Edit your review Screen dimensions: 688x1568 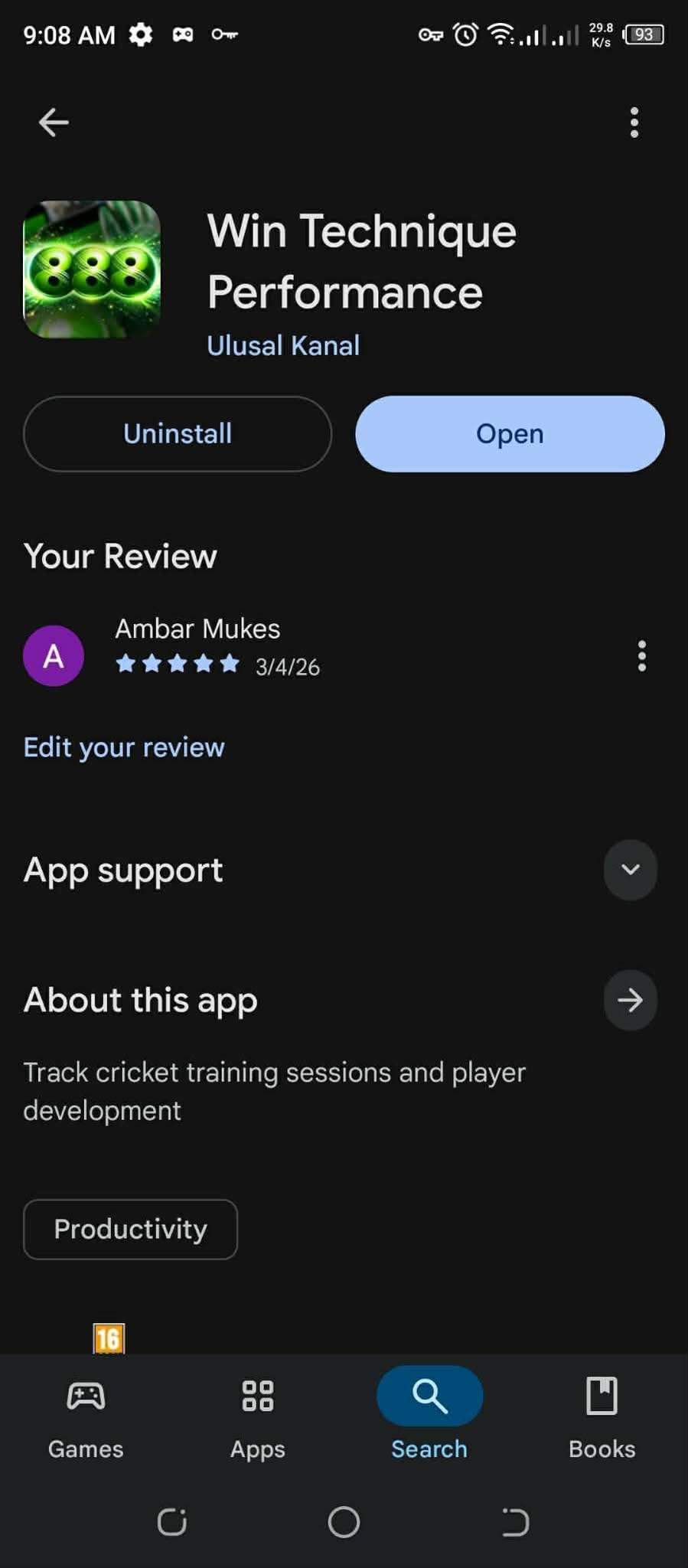tap(124, 747)
